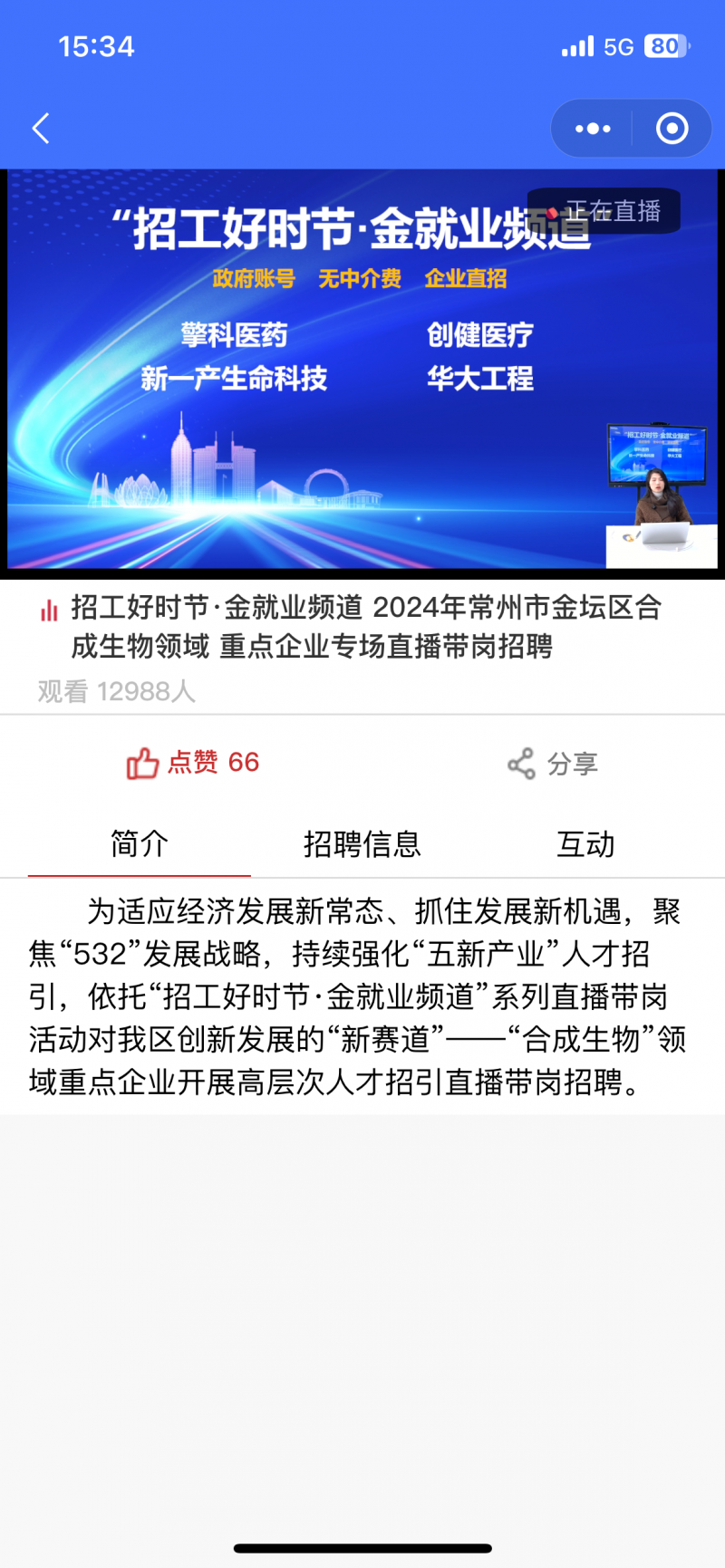Close the mini program with the circle button
This screenshot has height=1568, width=725.
coord(672,129)
